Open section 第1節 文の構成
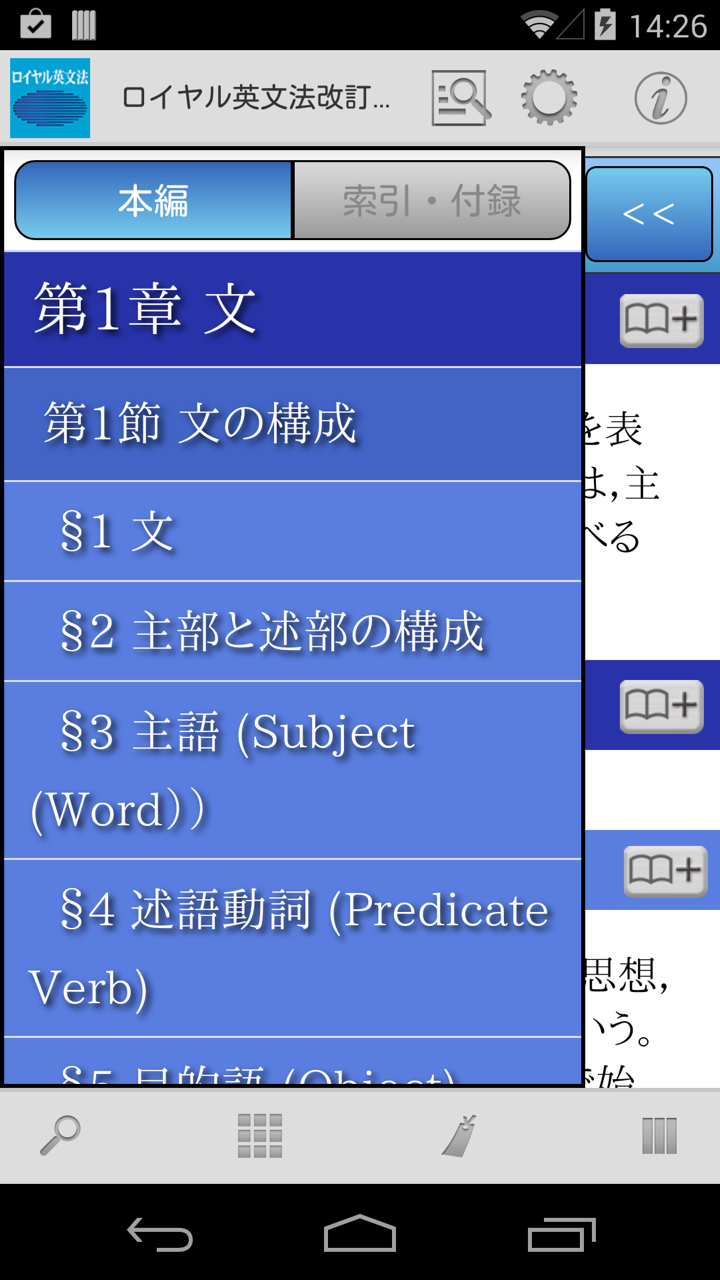The height and width of the screenshot is (1280, 720). pos(293,424)
